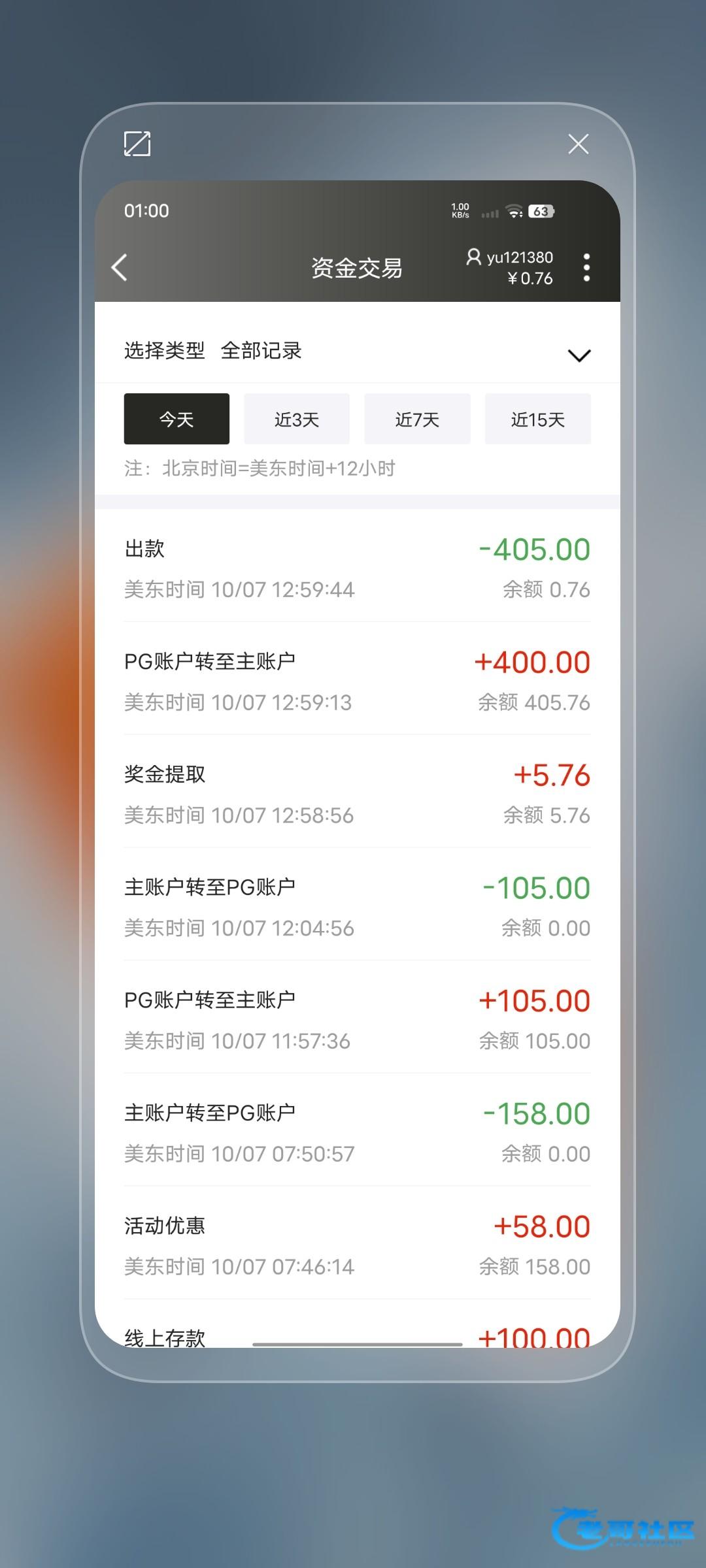Open the three-dot overflow menu
The width and height of the screenshot is (706, 1568).
[x=586, y=267]
